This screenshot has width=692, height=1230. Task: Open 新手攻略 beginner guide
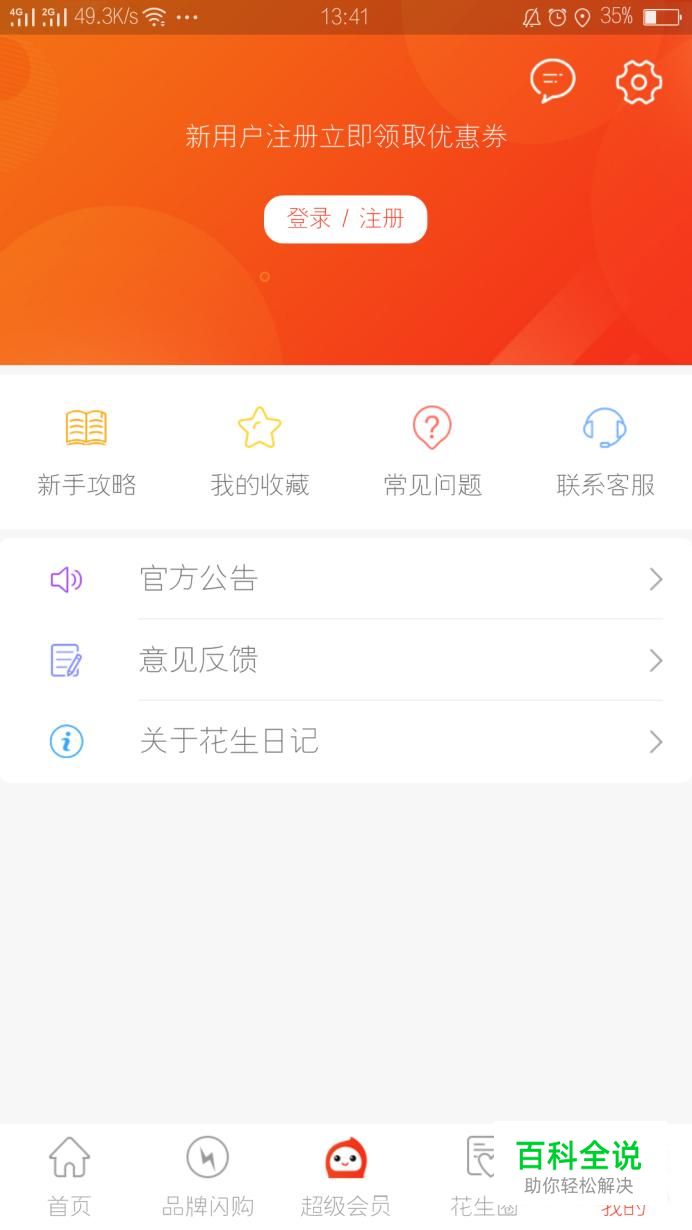pyautogui.click(x=86, y=452)
